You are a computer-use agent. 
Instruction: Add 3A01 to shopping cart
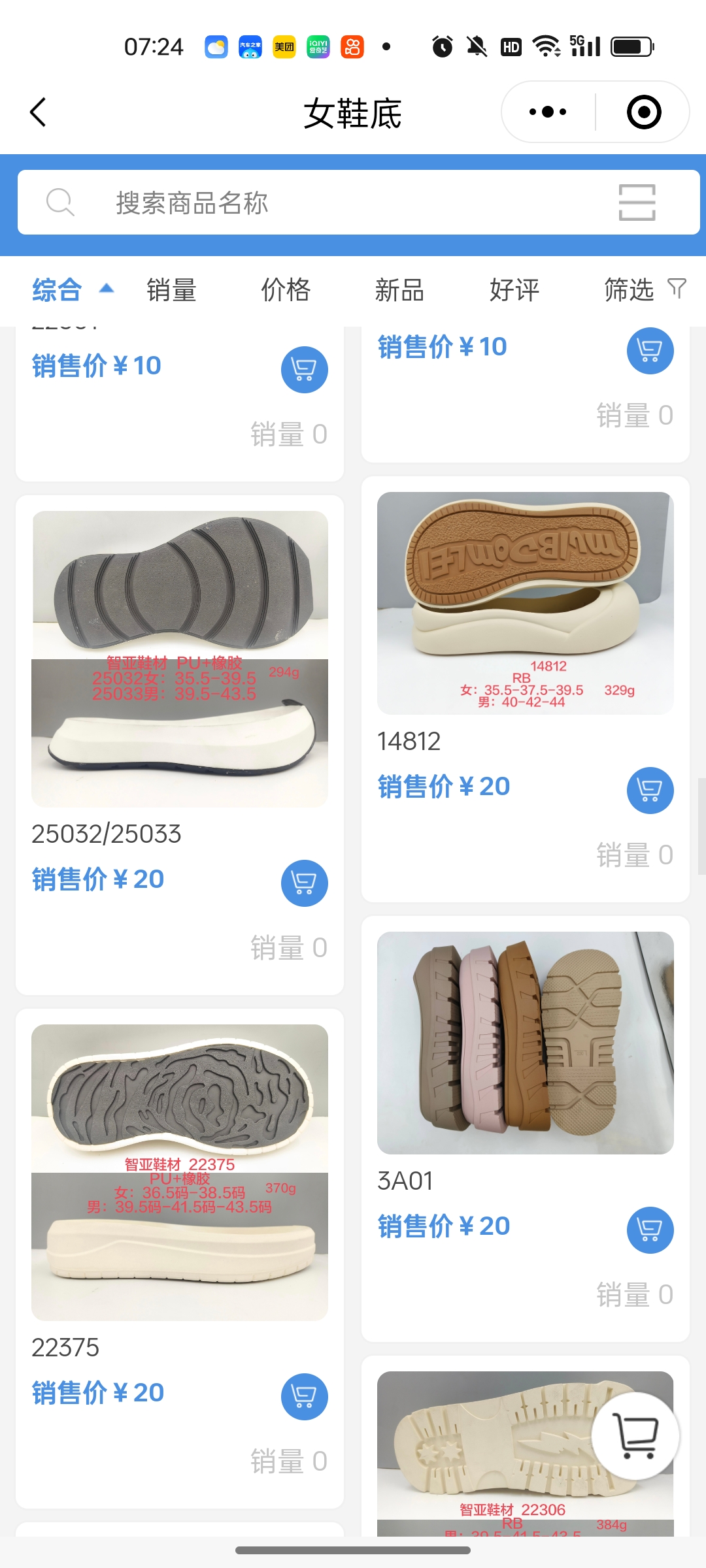[650, 1230]
